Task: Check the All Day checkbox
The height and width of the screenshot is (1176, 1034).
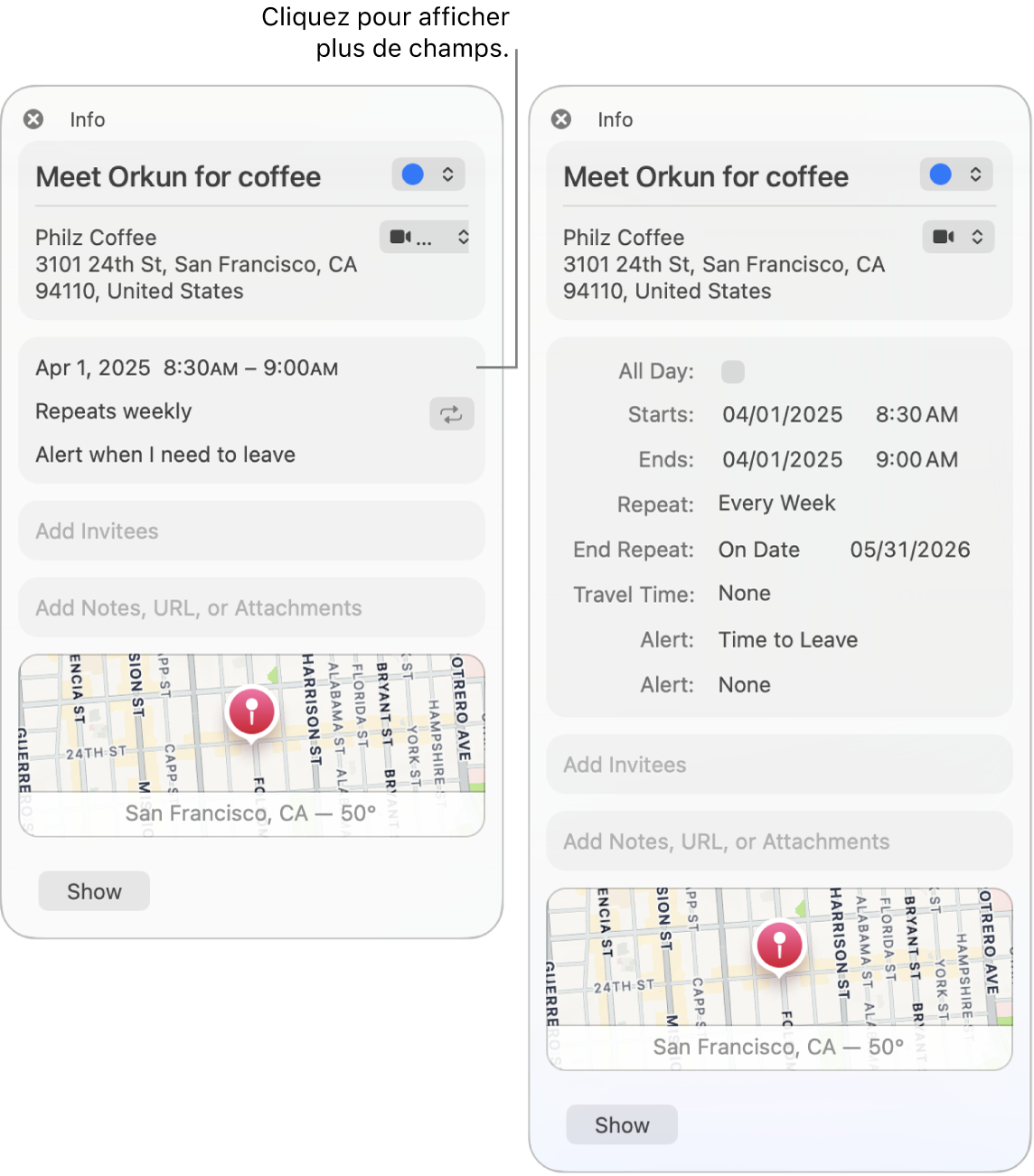Action: coord(732,372)
